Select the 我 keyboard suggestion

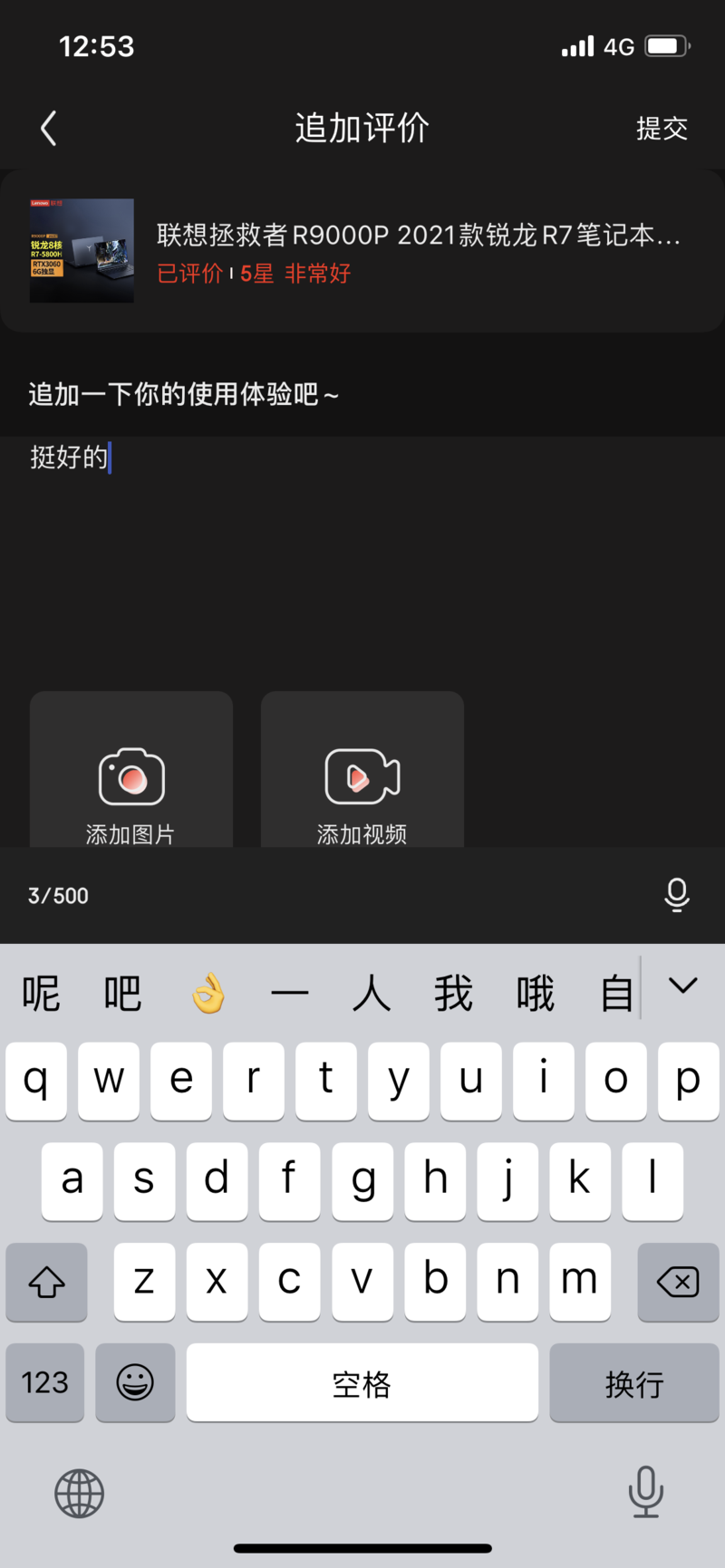click(x=453, y=994)
